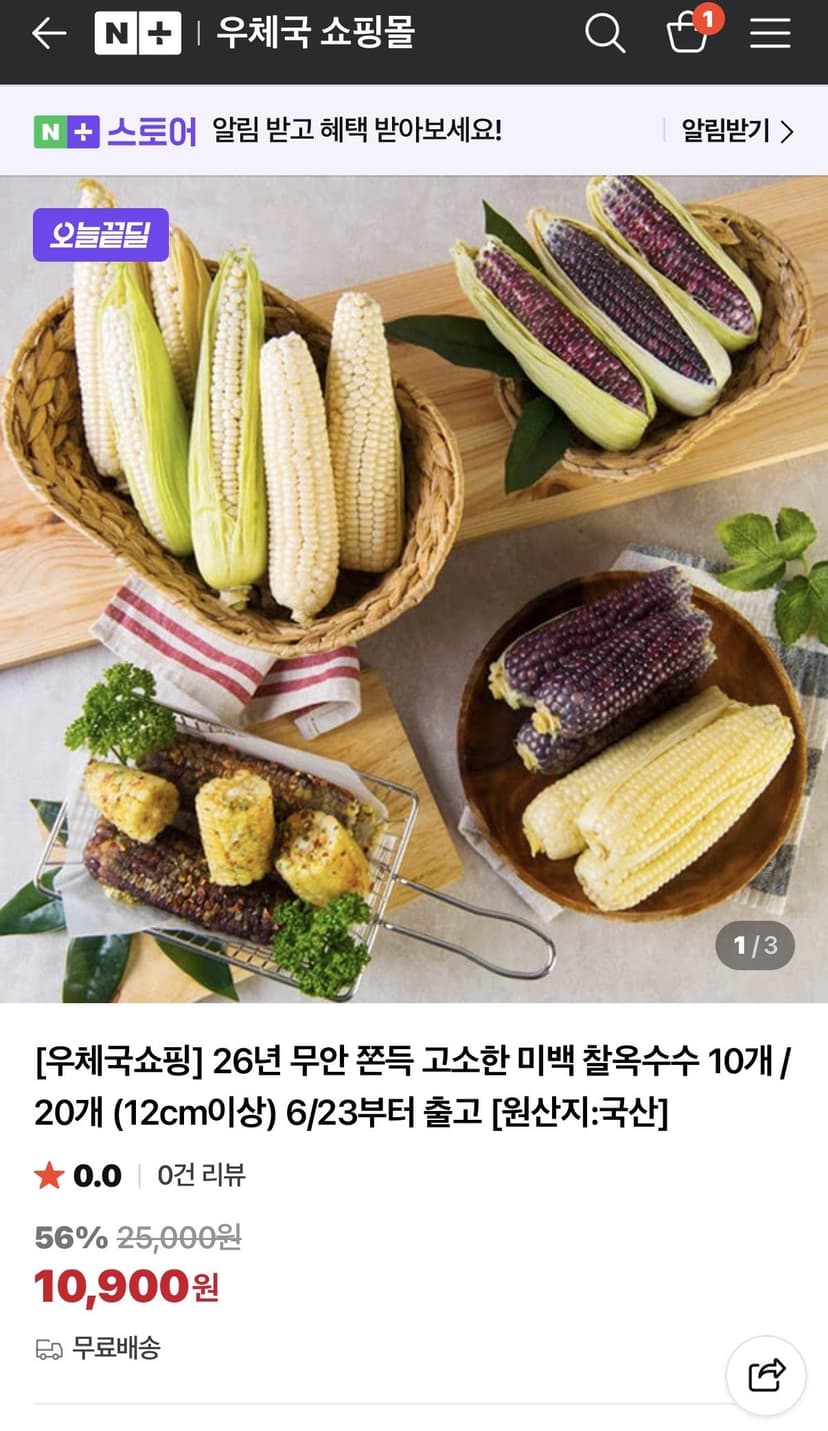828x1431 pixels.
Task: Open the shopping cart
Action: coord(688,32)
